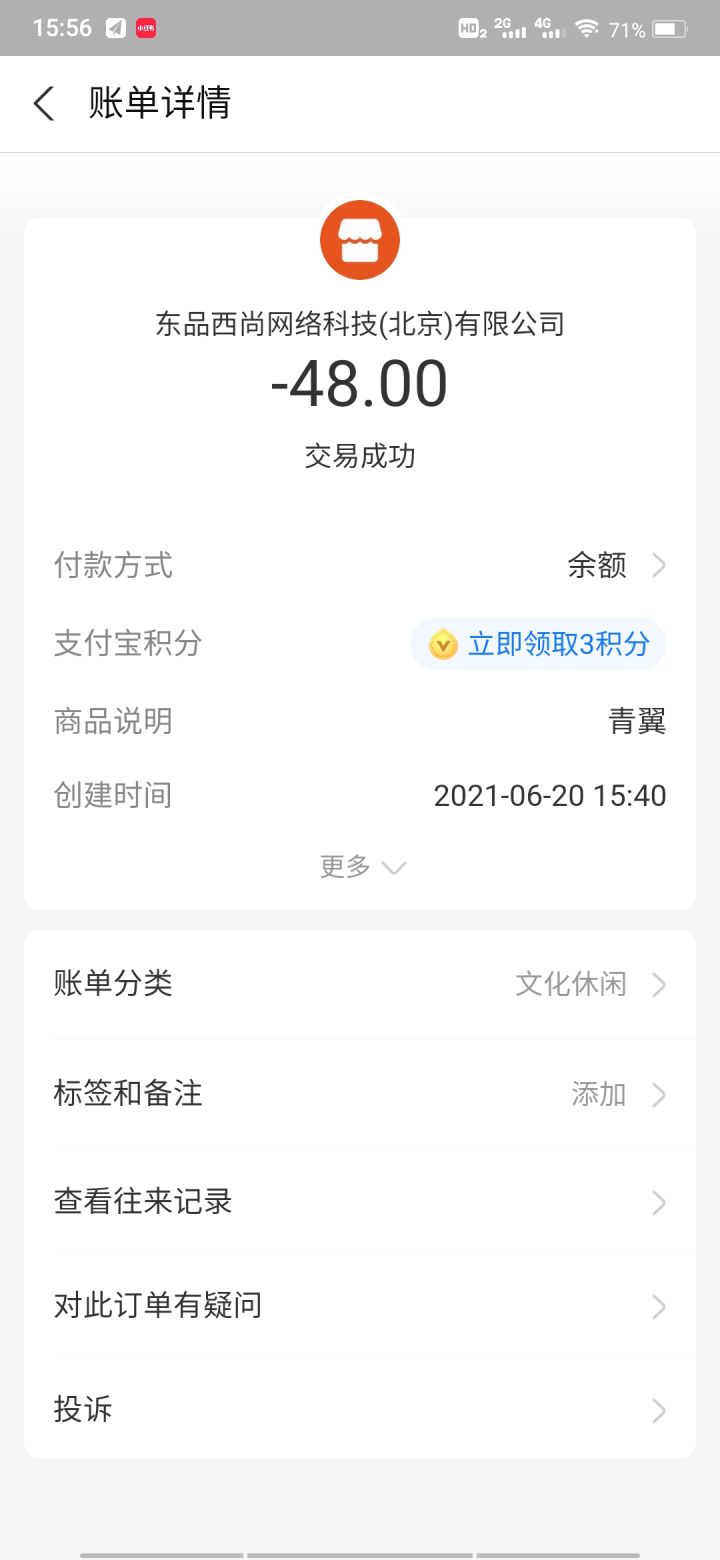Add a note under 标签和备注
This screenshot has height=1560, width=720.
tap(360, 1094)
